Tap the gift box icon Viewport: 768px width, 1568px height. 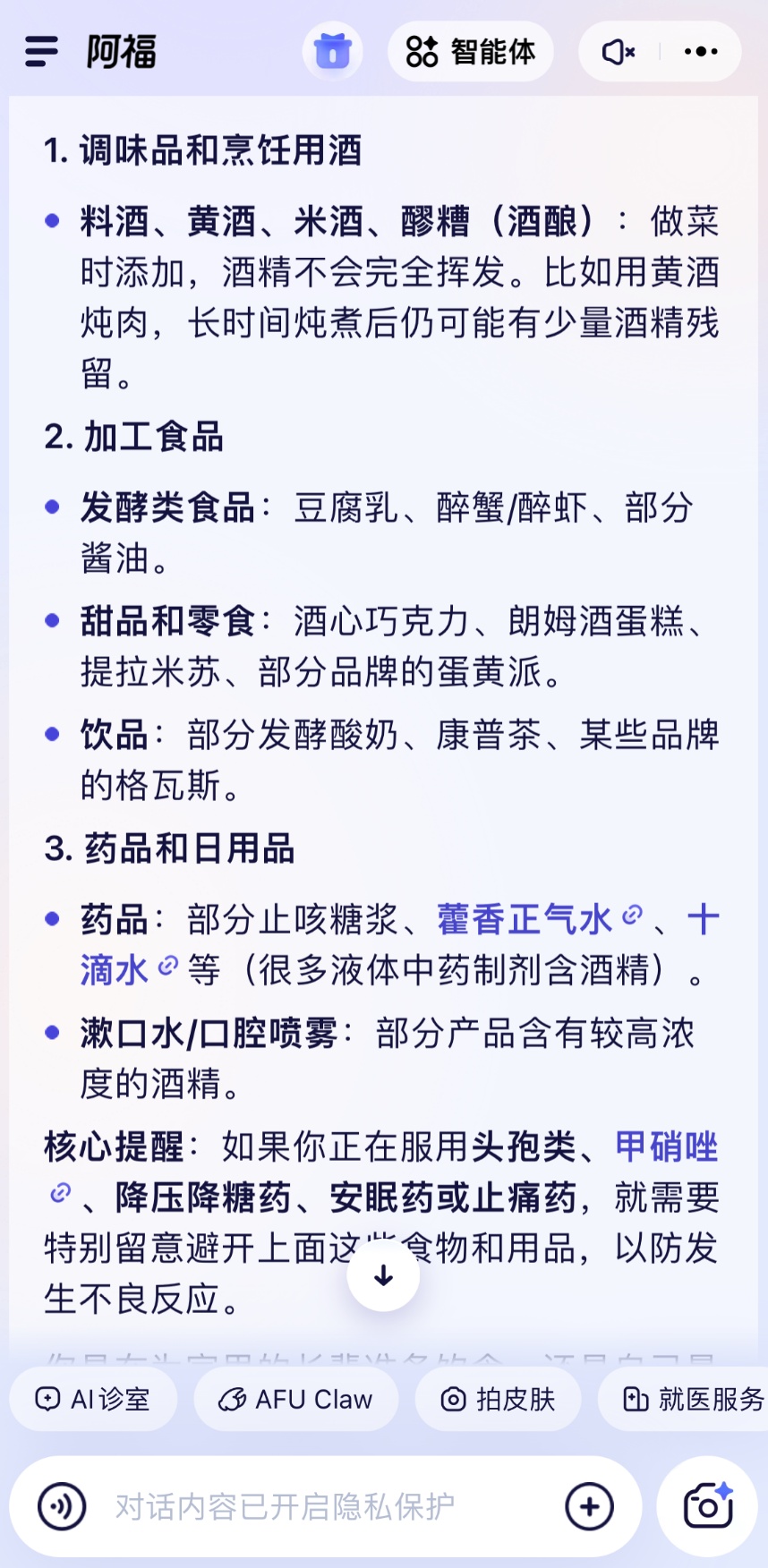coord(332,51)
